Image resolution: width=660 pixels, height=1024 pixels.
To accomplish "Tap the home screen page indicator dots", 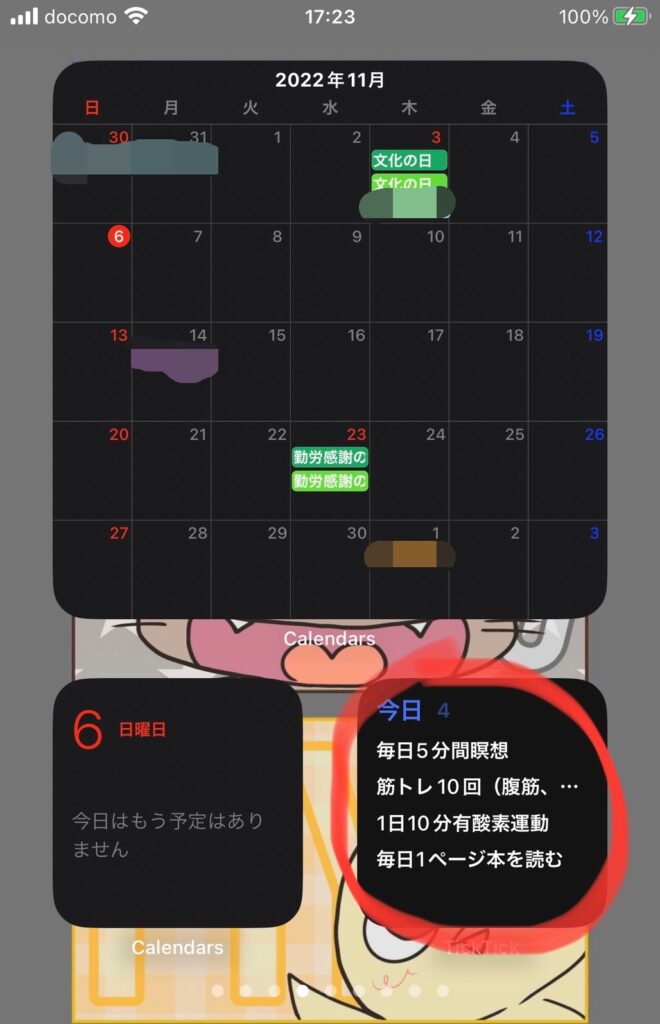I will [330, 991].
